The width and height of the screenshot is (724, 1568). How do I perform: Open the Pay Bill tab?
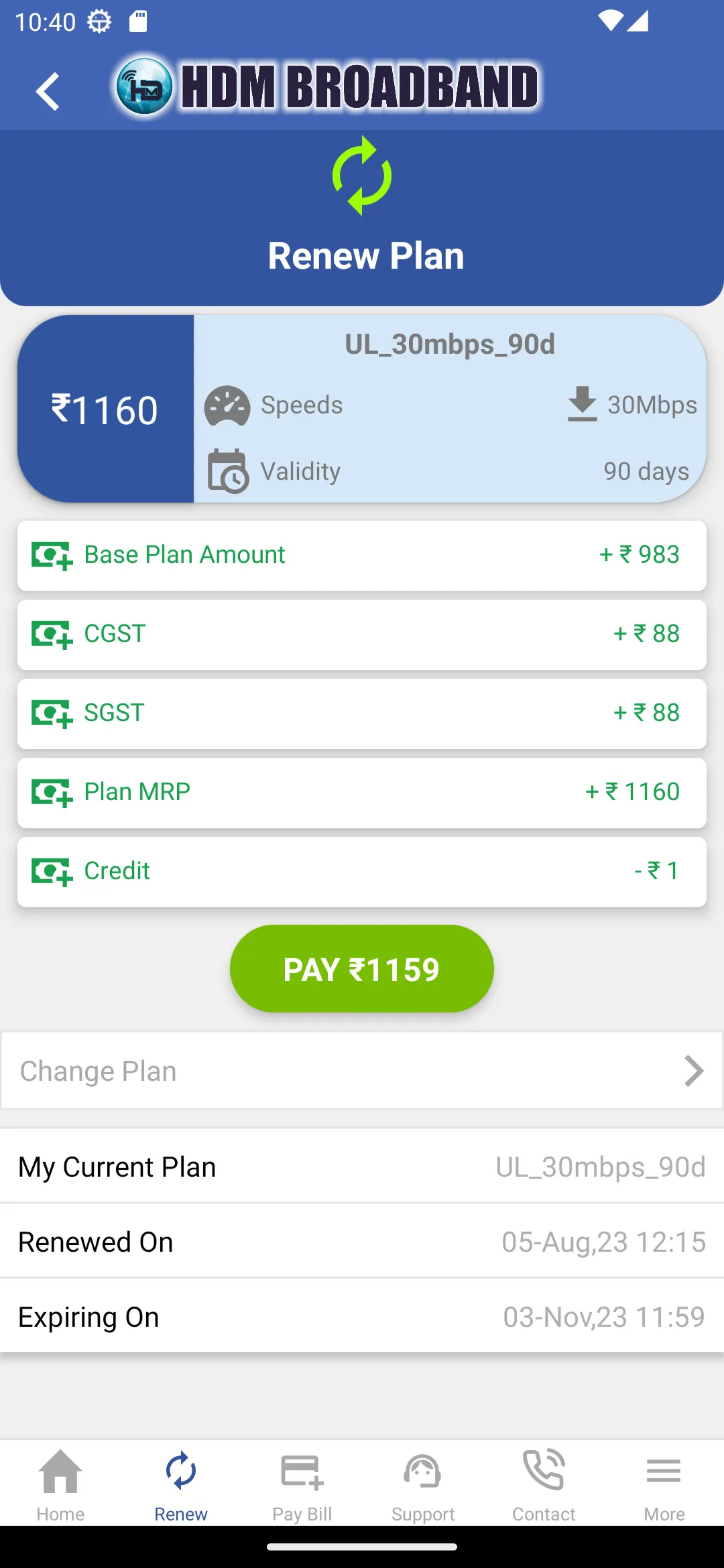point(302,1484)
